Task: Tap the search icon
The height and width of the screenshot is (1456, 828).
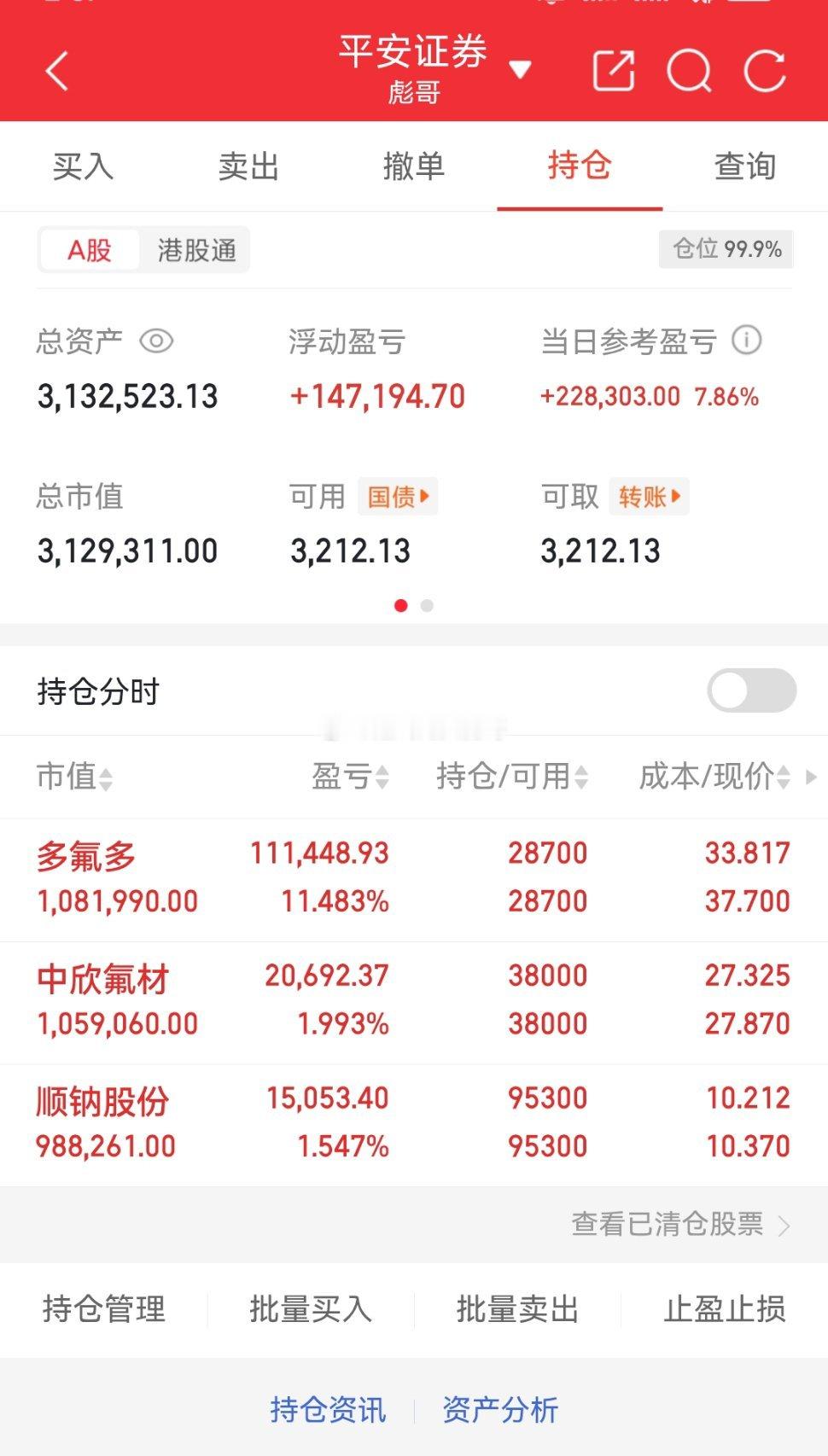Action: (691, 71)
